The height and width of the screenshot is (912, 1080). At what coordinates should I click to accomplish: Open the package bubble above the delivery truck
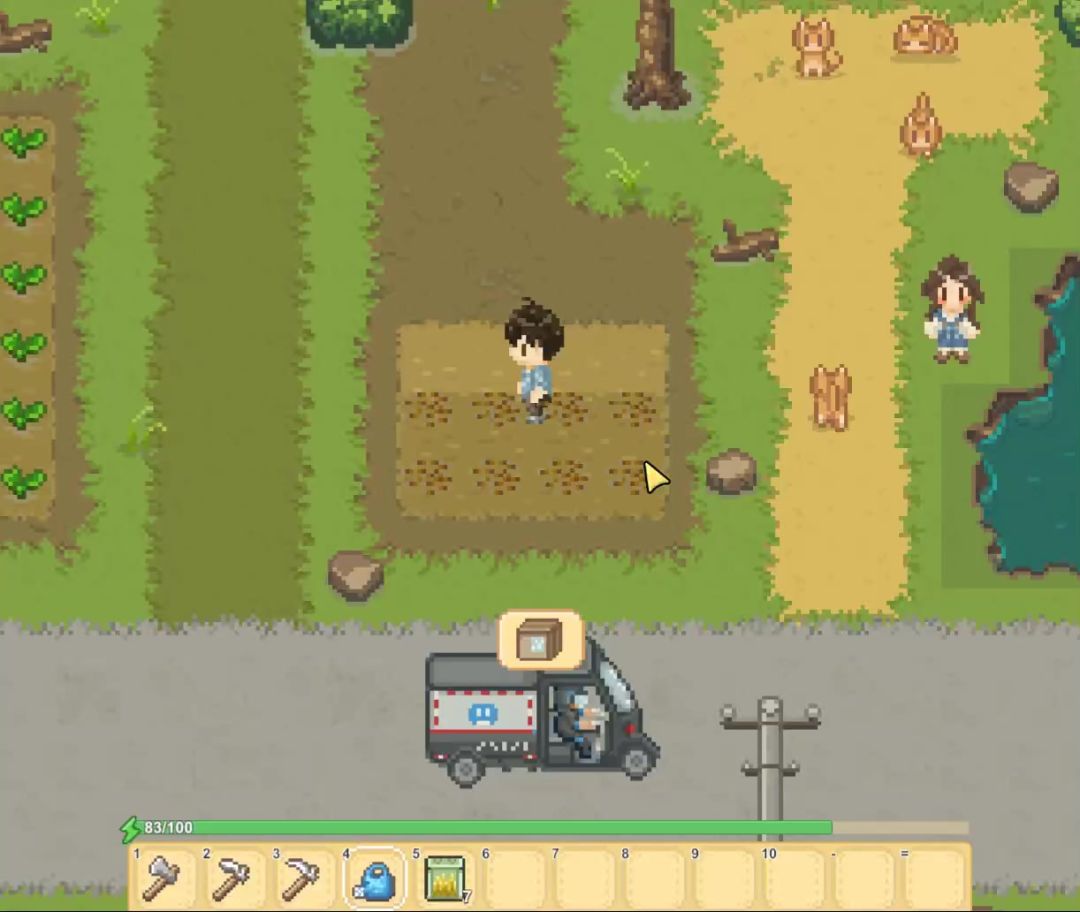click(x=540, y=639)
